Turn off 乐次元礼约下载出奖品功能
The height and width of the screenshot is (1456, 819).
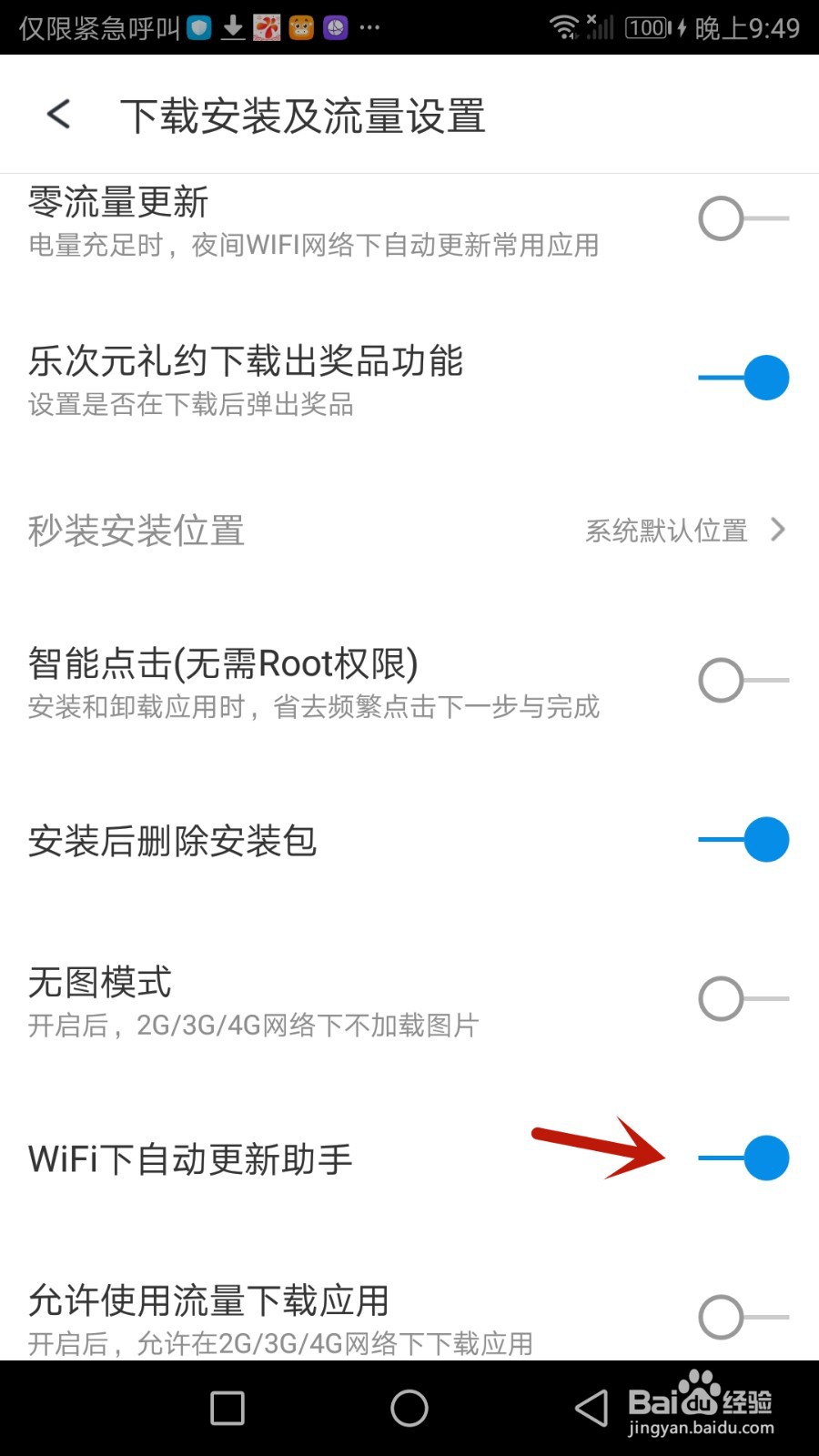[743, 378]
